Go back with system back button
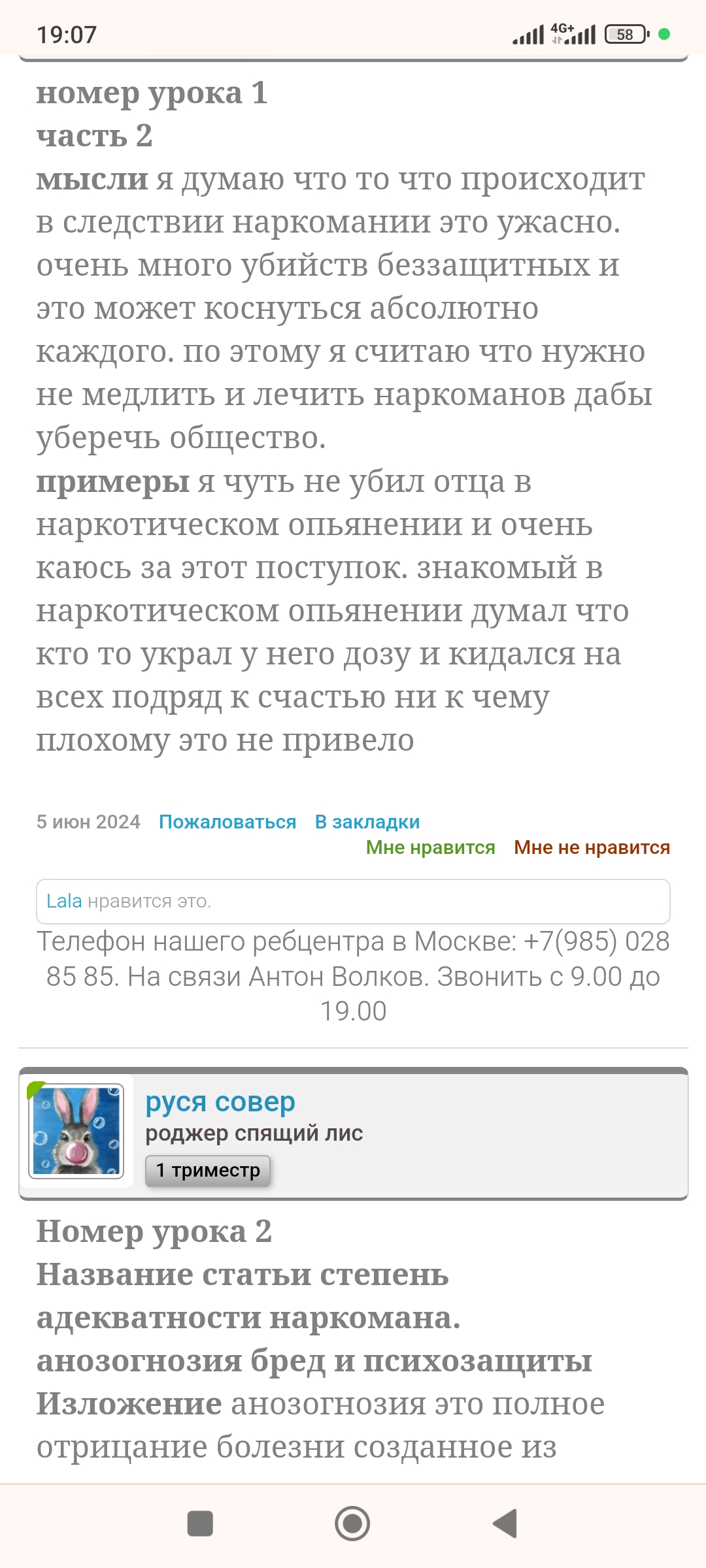Image resolution: width=706 pixels, height=1568 pixels. [505, 1524]
